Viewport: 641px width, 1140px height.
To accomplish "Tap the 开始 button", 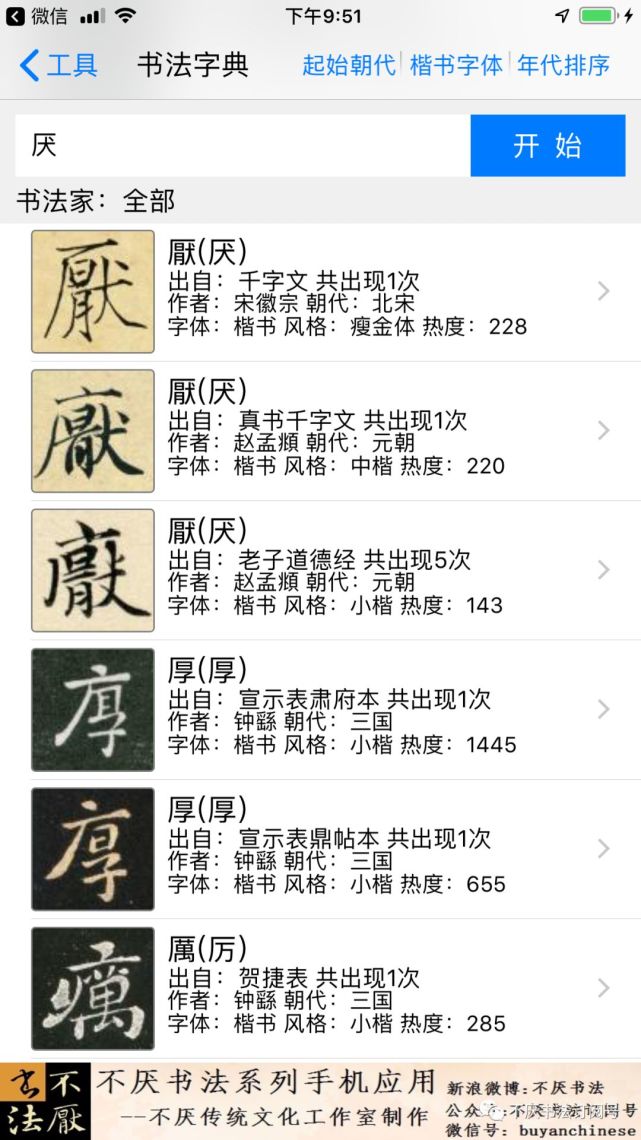I will pyautogui.click(x=547, y=146).
